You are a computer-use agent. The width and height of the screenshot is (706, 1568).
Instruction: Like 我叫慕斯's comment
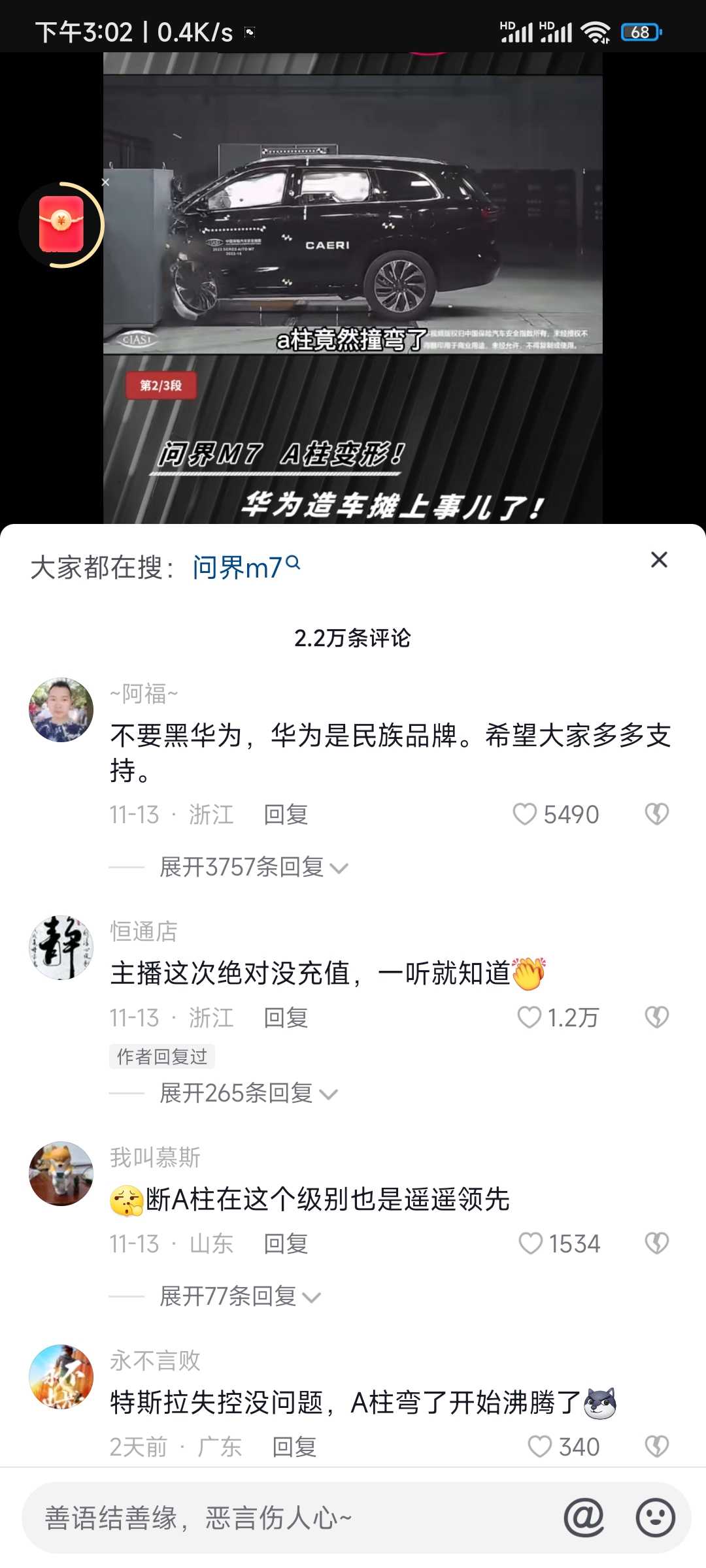[x=530, y=1243]
